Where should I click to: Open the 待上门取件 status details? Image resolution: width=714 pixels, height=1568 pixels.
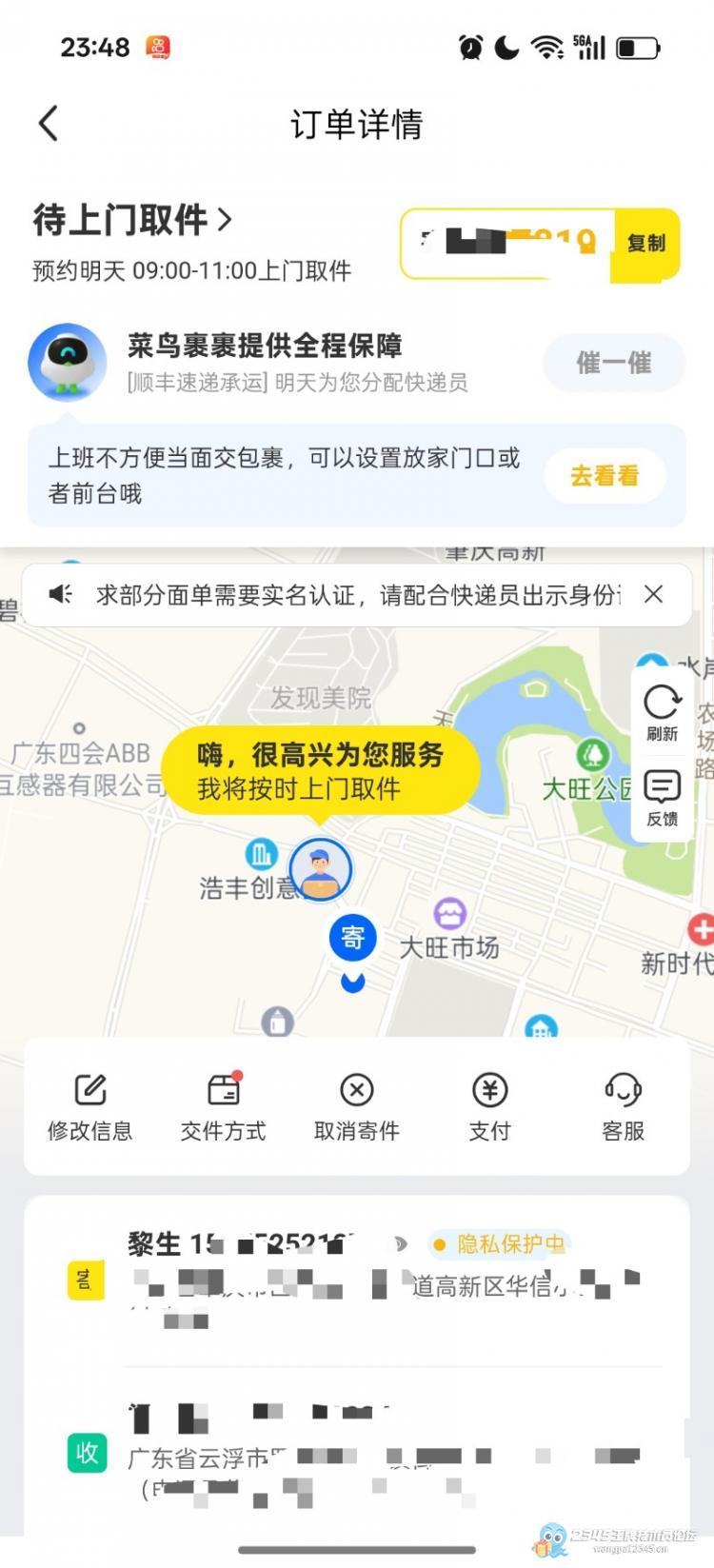coord(132,220)
